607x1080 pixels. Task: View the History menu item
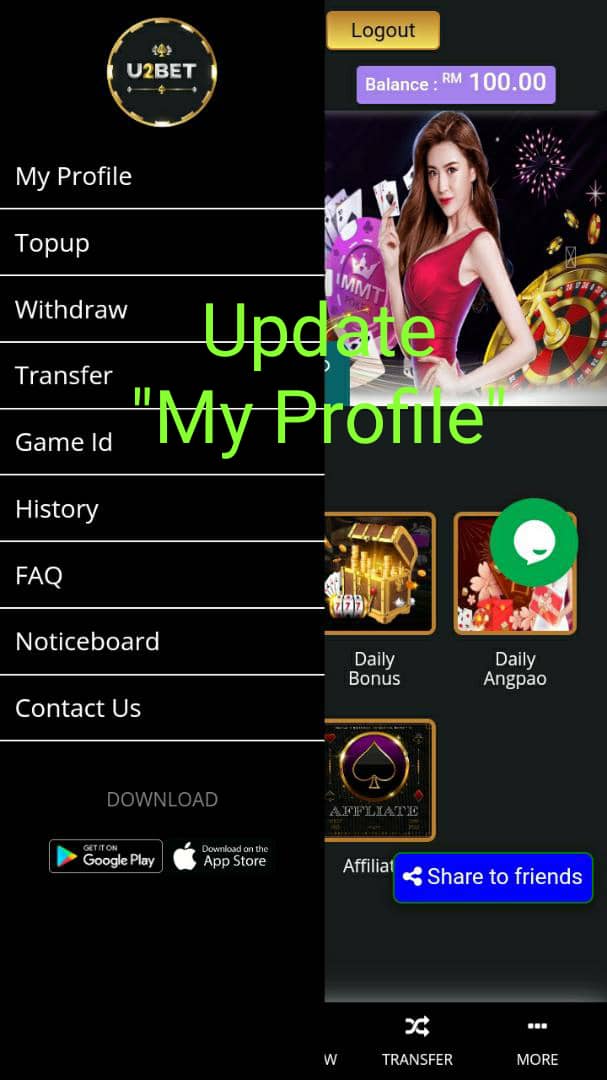click(x=57, y=509)
